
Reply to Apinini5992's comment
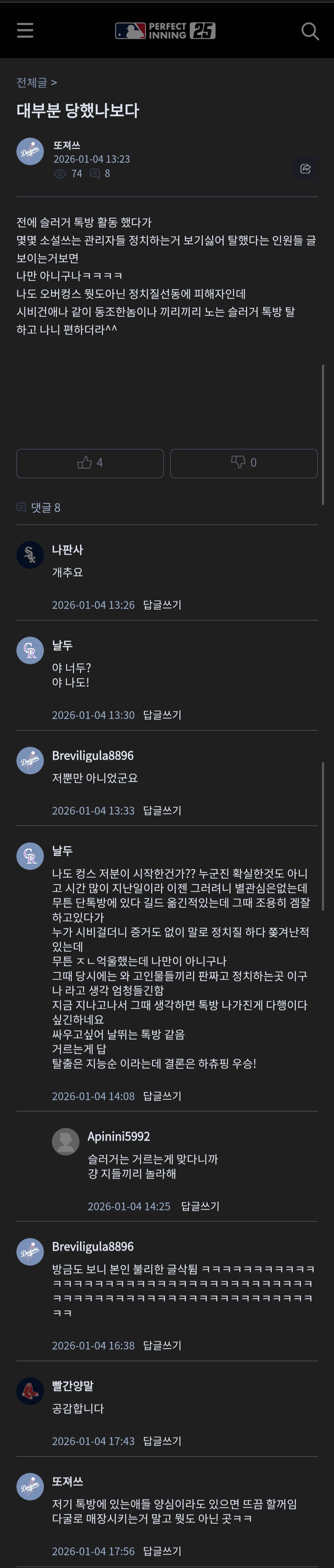200,1206
